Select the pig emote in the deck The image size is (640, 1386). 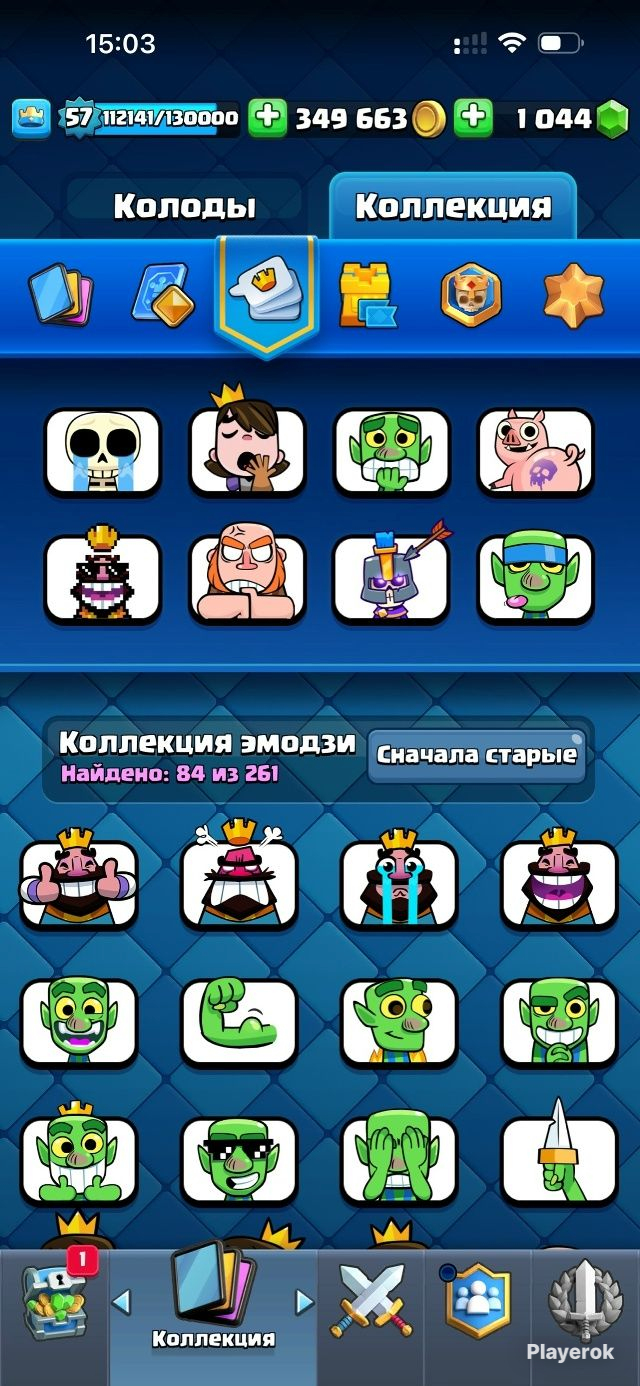coord(536,451)
